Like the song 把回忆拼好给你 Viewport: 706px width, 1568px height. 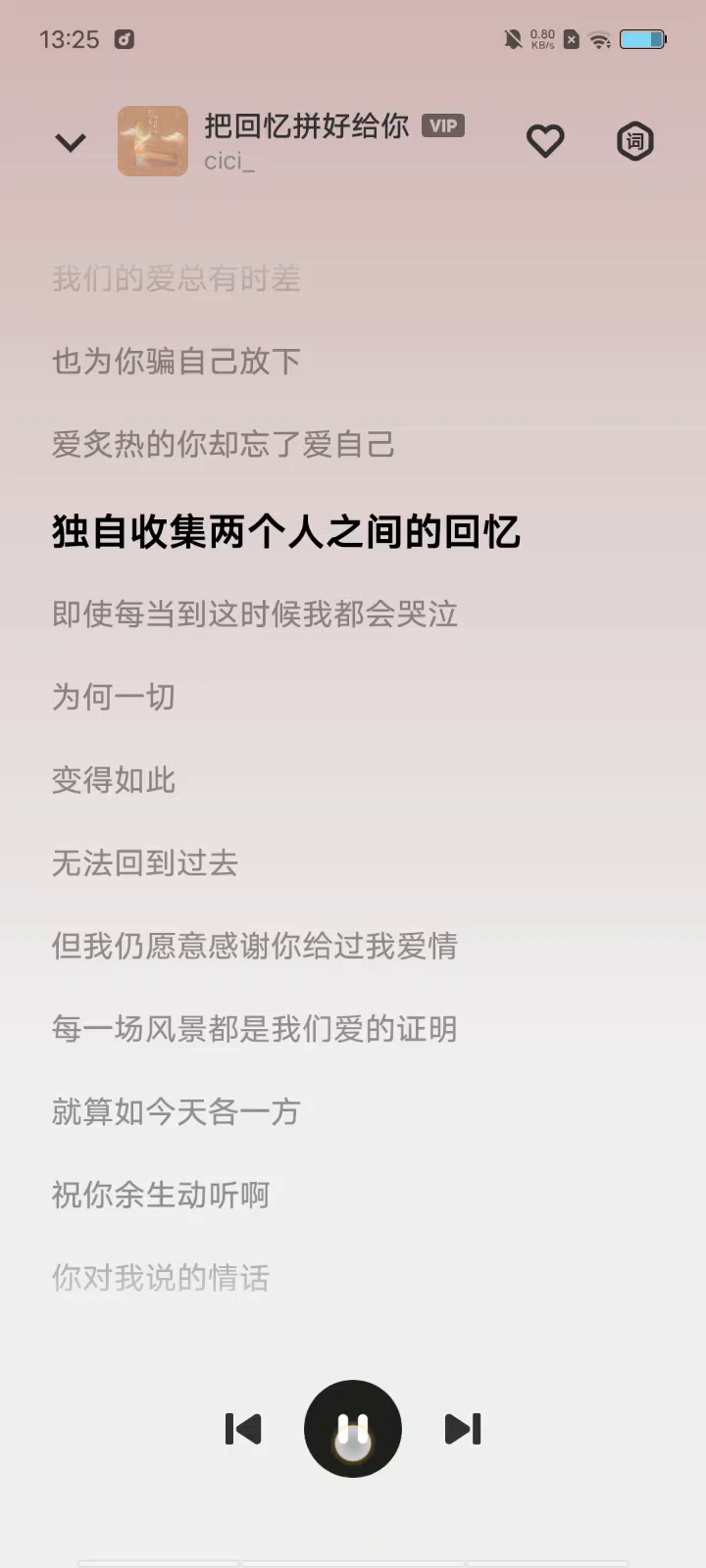pos(545,141)
